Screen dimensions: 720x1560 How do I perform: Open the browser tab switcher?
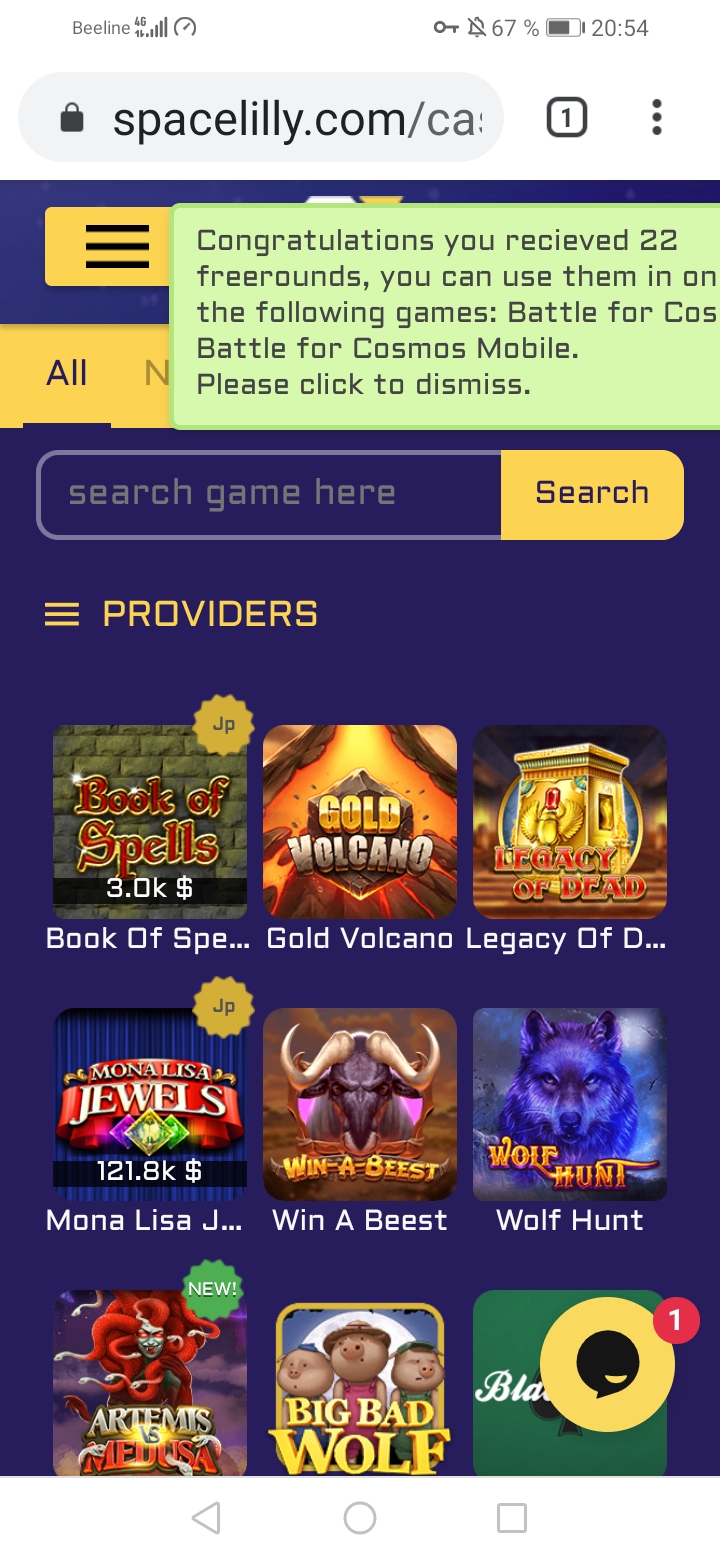566,119
